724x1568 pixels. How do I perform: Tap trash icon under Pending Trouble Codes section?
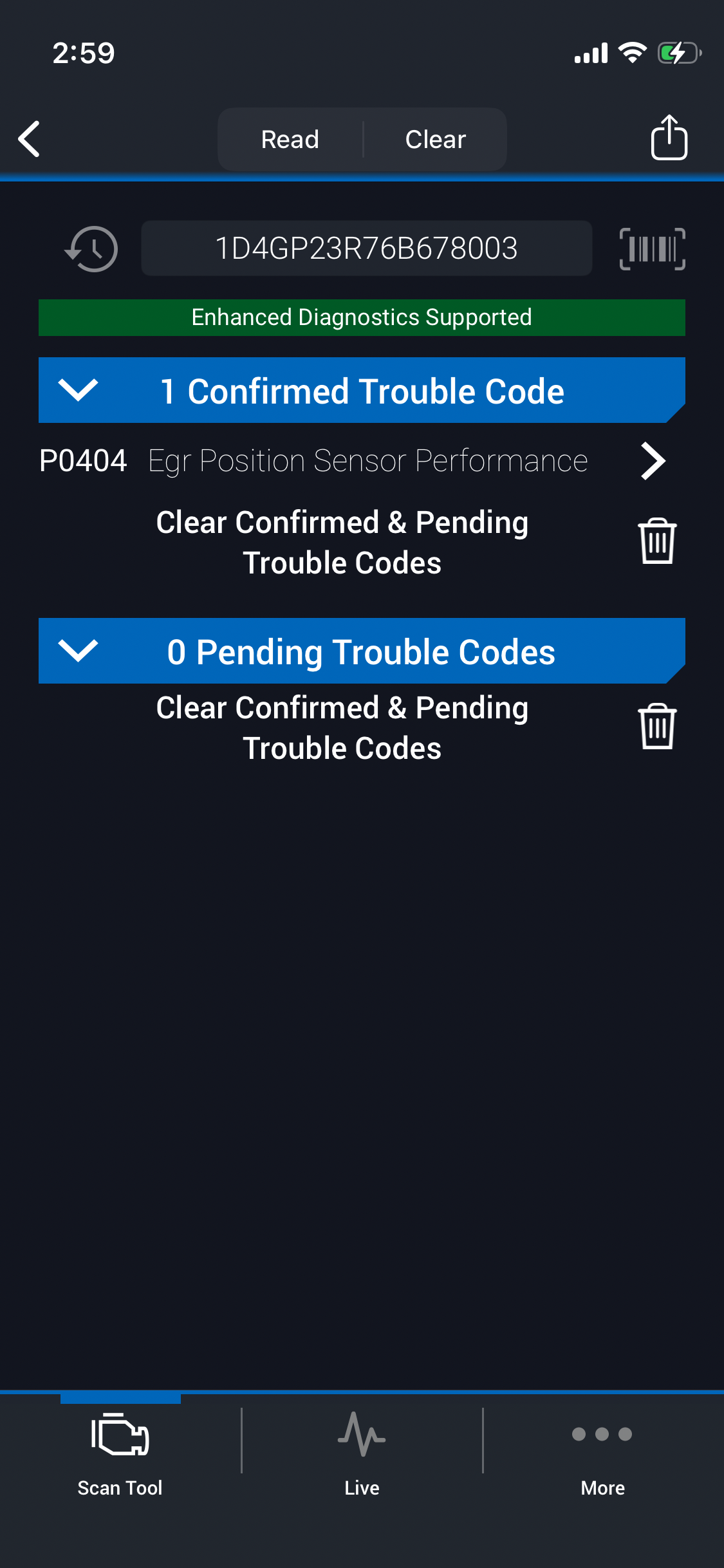tap(656, 727)
